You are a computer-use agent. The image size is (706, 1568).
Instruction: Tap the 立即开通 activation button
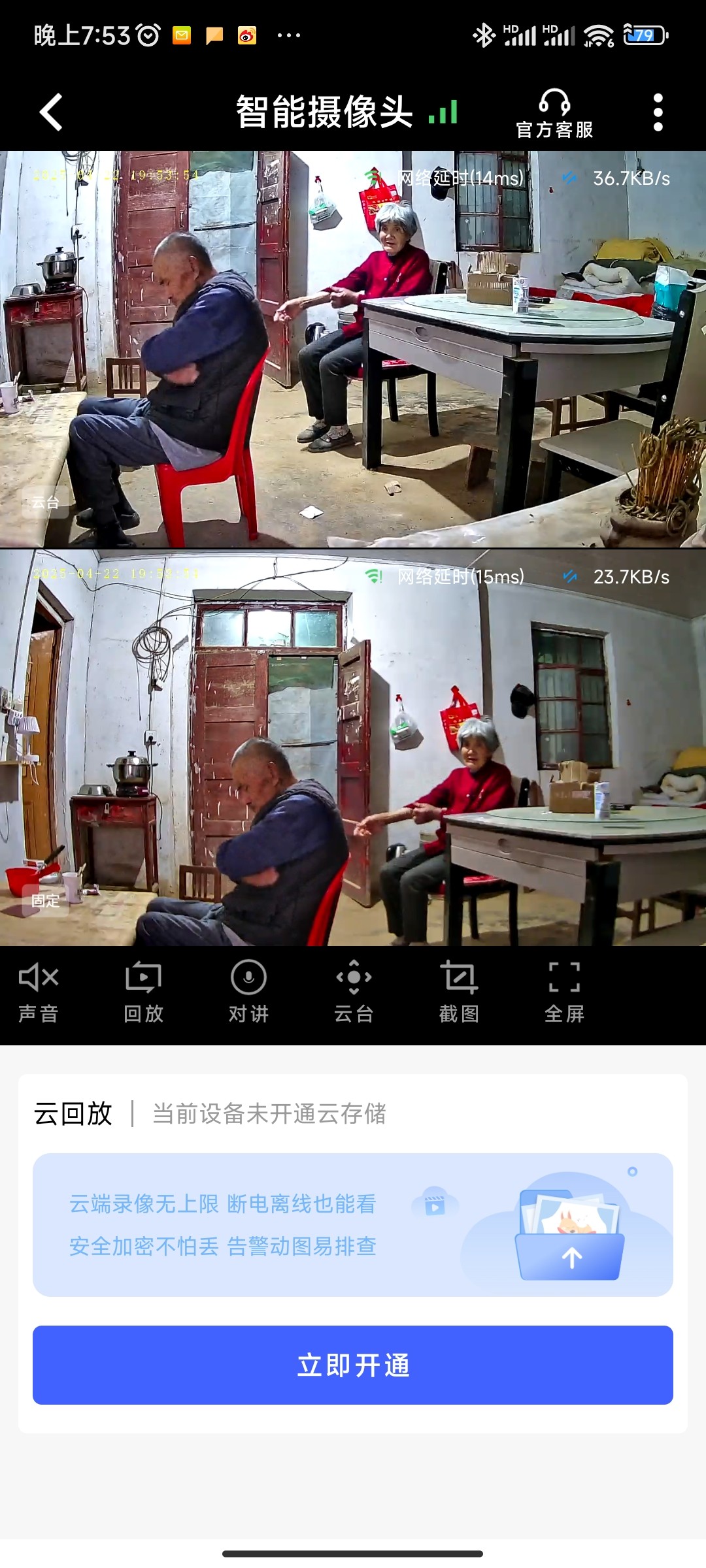pyautogui.click(x=353, y=1365)
